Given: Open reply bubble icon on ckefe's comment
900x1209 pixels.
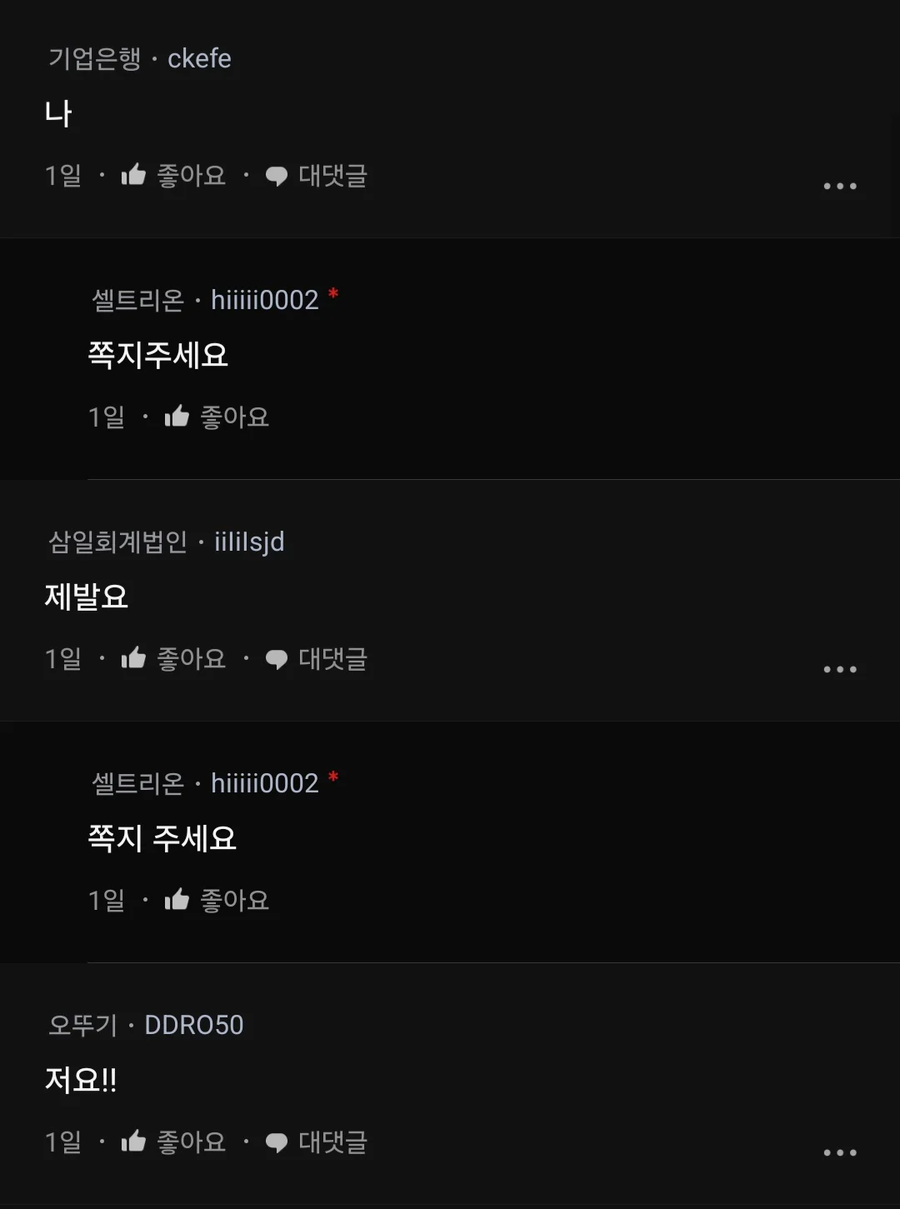Looking at the screenshot, I should [276, 175].
